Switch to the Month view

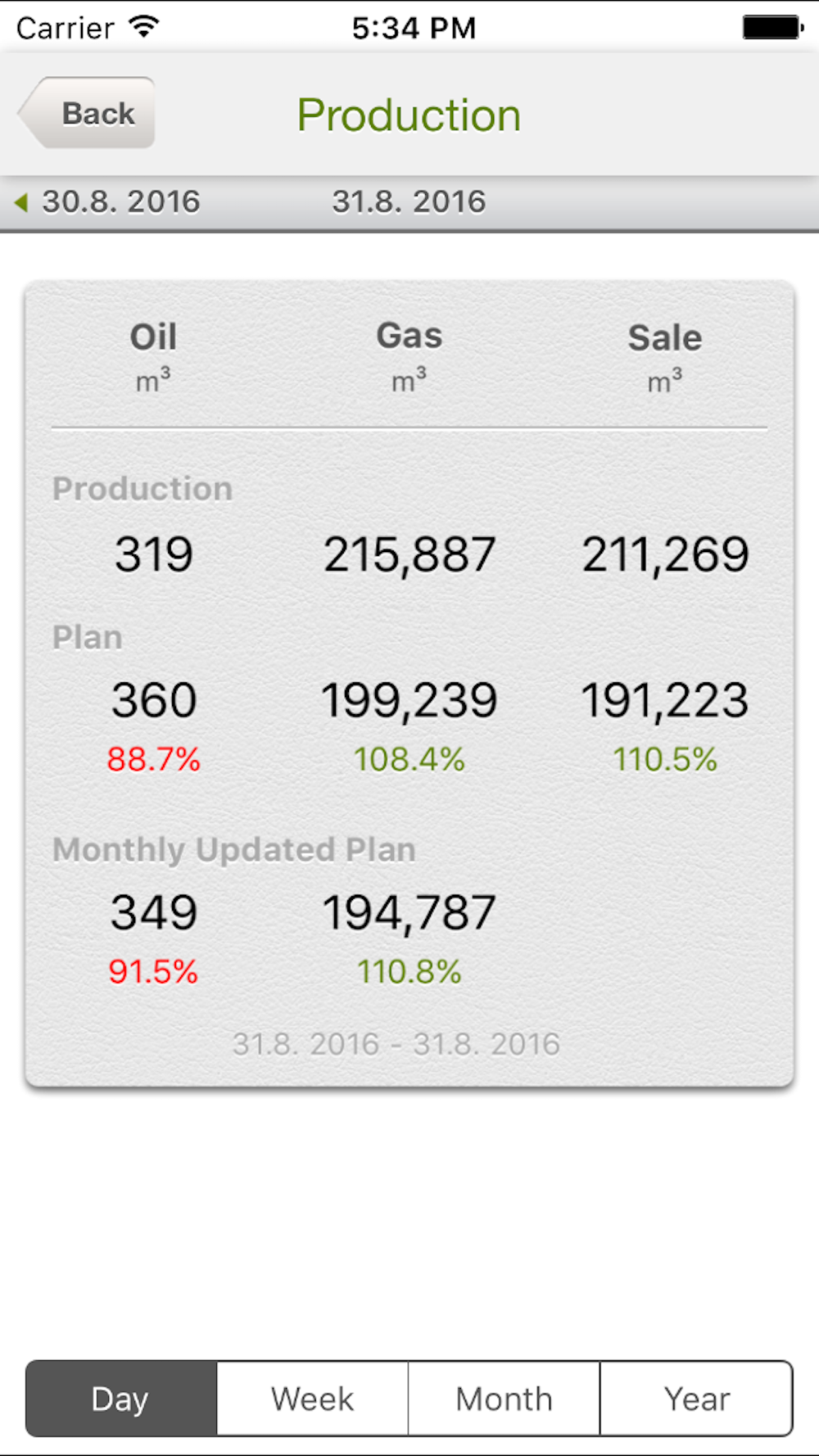click(x=504, y=1399)
